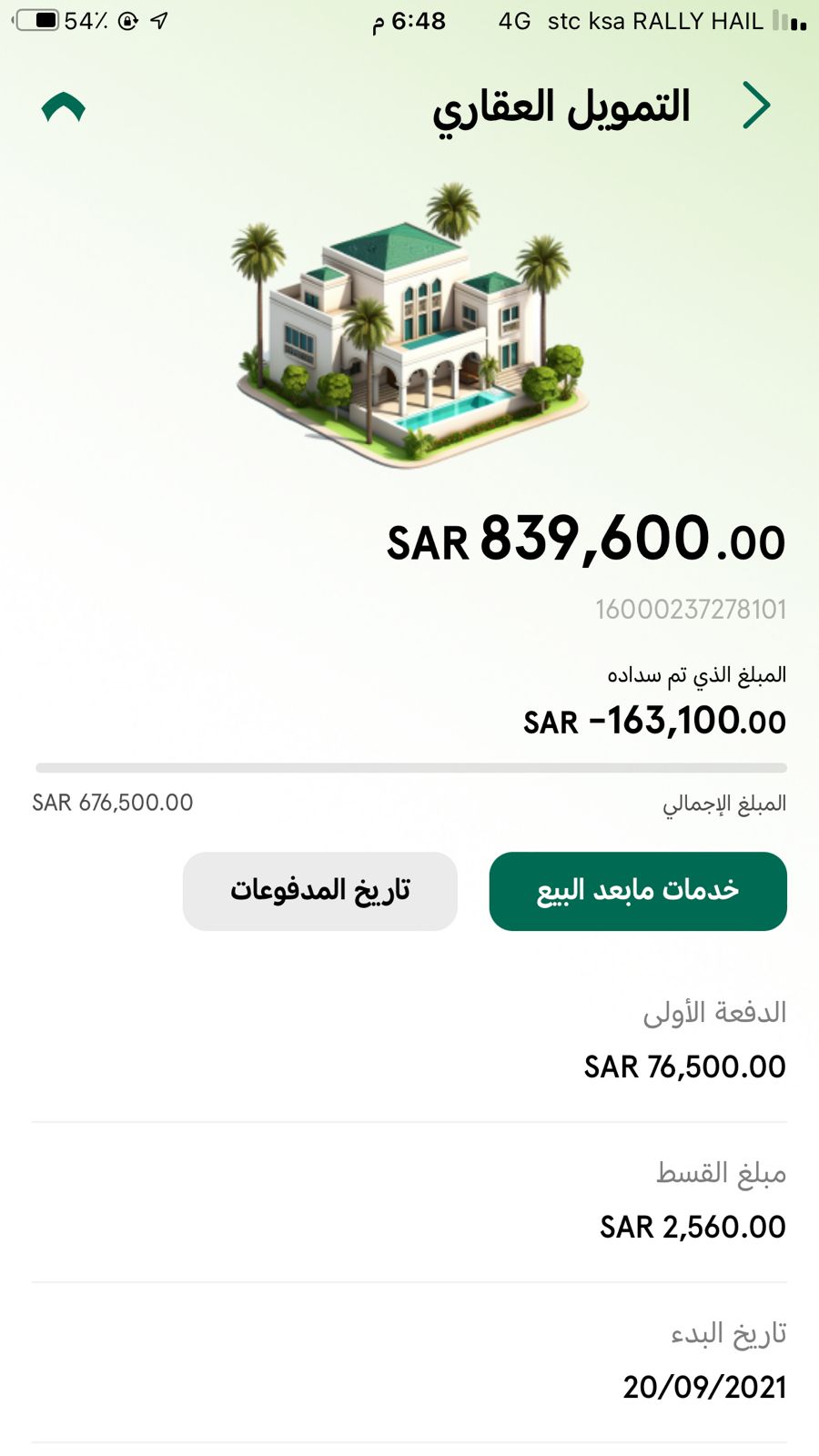819x1456 pixels.
Task: View payment history (تاريخ المدفوعات)
Action: pyautogui.click(x=319, y=891)
